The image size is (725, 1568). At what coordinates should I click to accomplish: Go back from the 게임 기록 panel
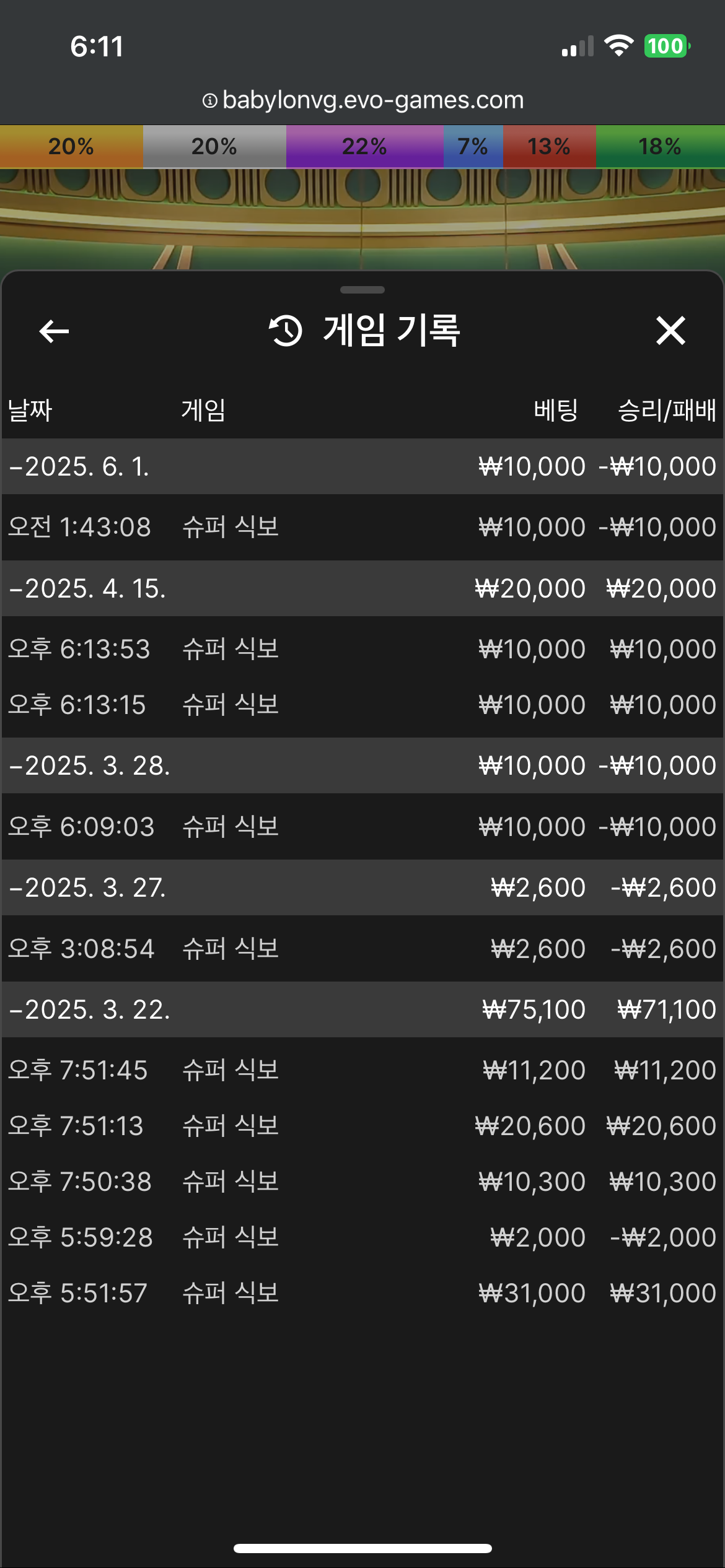point(54,331)
